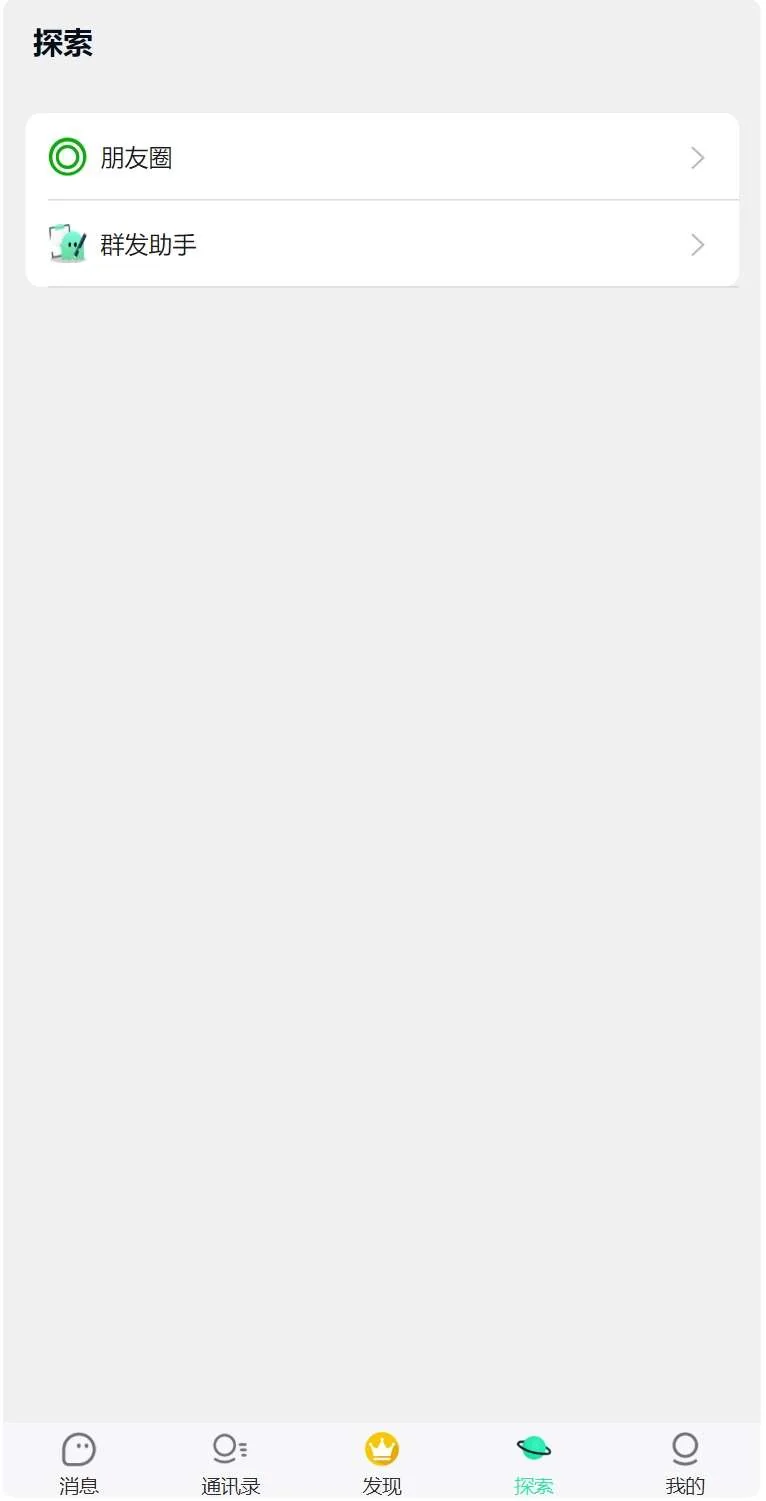Open 群发助手 (mass messaging assistant)

coord(382,245)
